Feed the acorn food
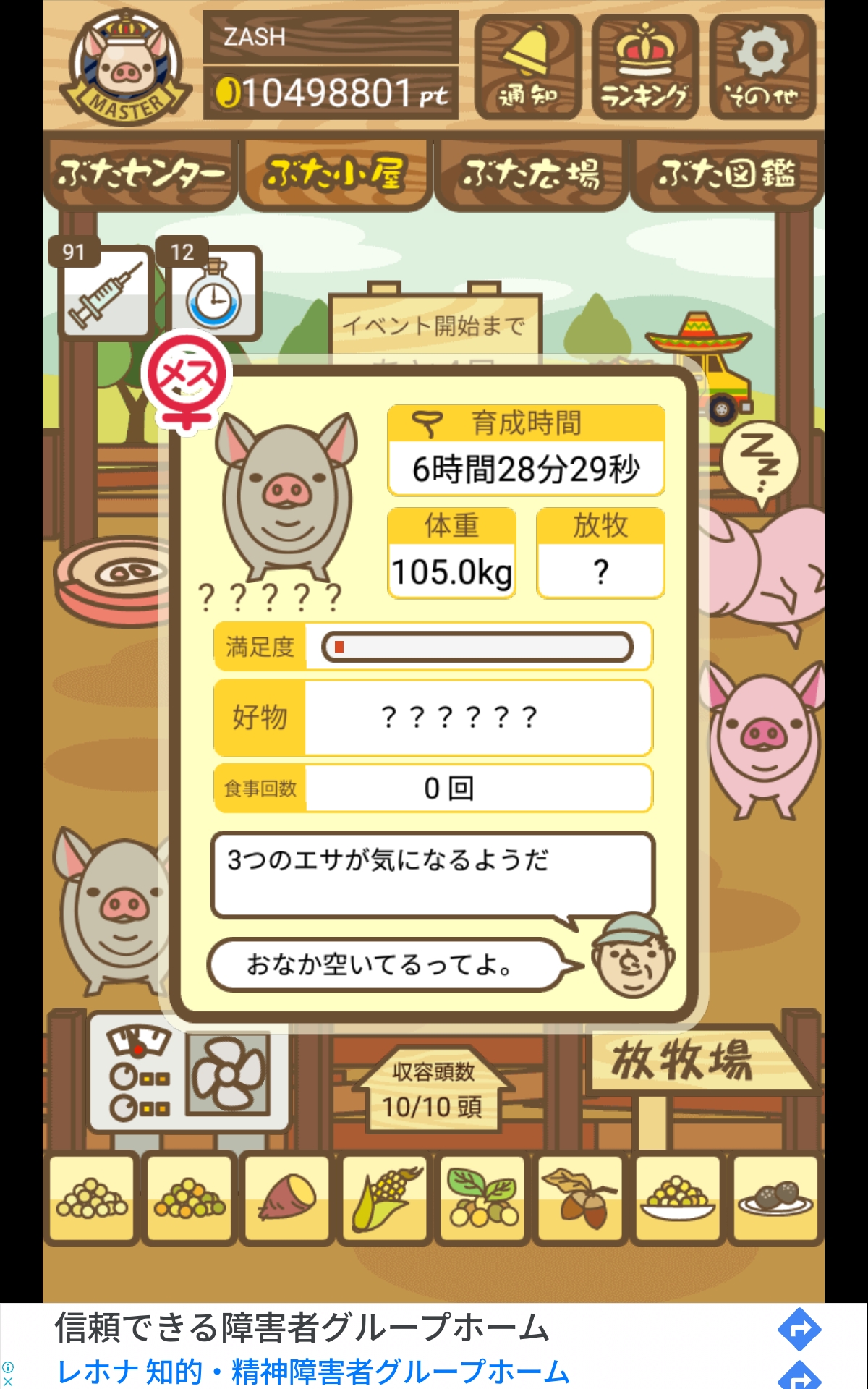The width and height of the screenshot is (868, 1389). tap(580, 1199)
